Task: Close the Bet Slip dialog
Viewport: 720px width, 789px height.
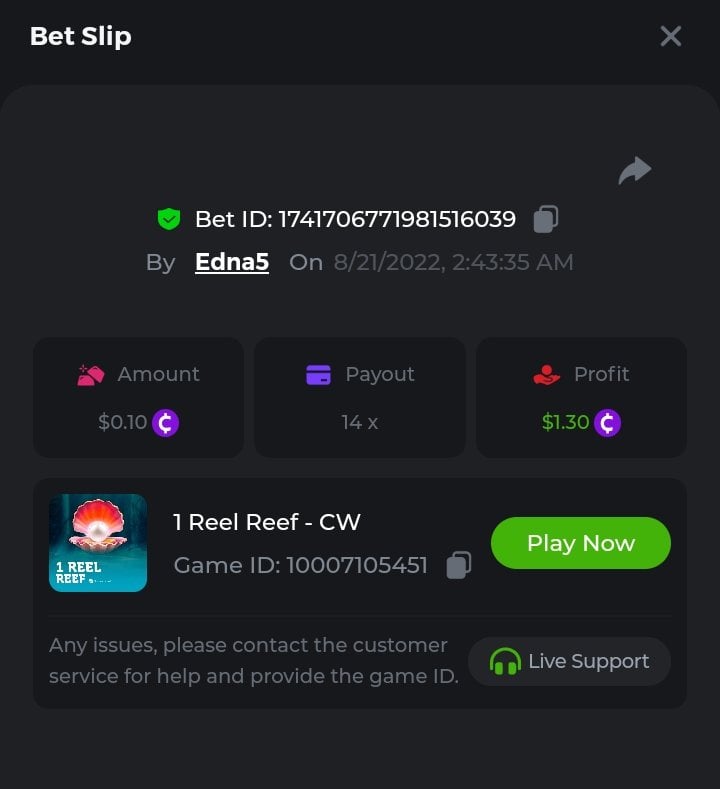Action: pyautogui.click(x=670, y=37)
